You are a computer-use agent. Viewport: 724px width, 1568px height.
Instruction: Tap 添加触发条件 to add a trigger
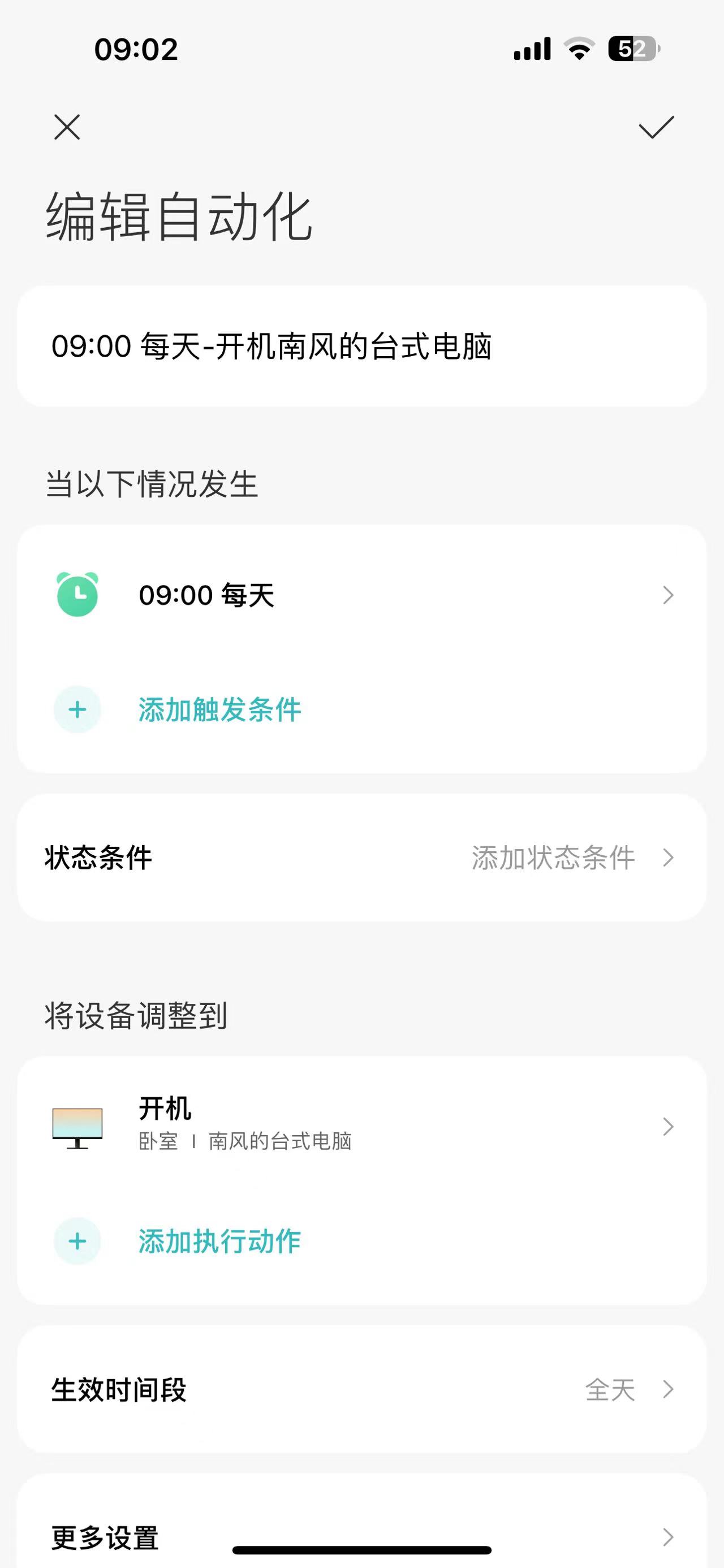pyautogui.click(x=219, y=709)
